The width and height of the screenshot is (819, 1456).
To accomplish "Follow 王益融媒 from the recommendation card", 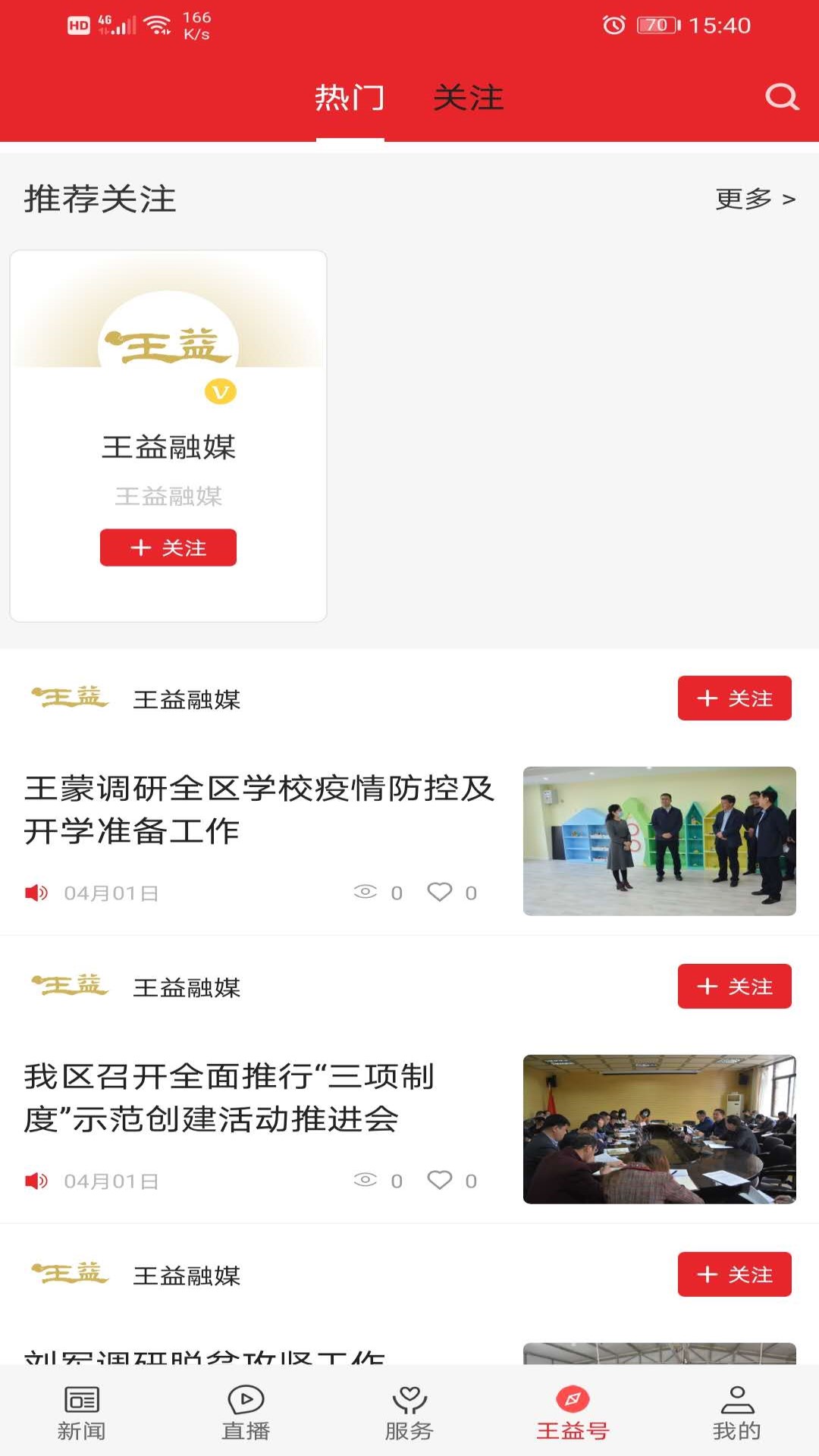I will (168, 548).
